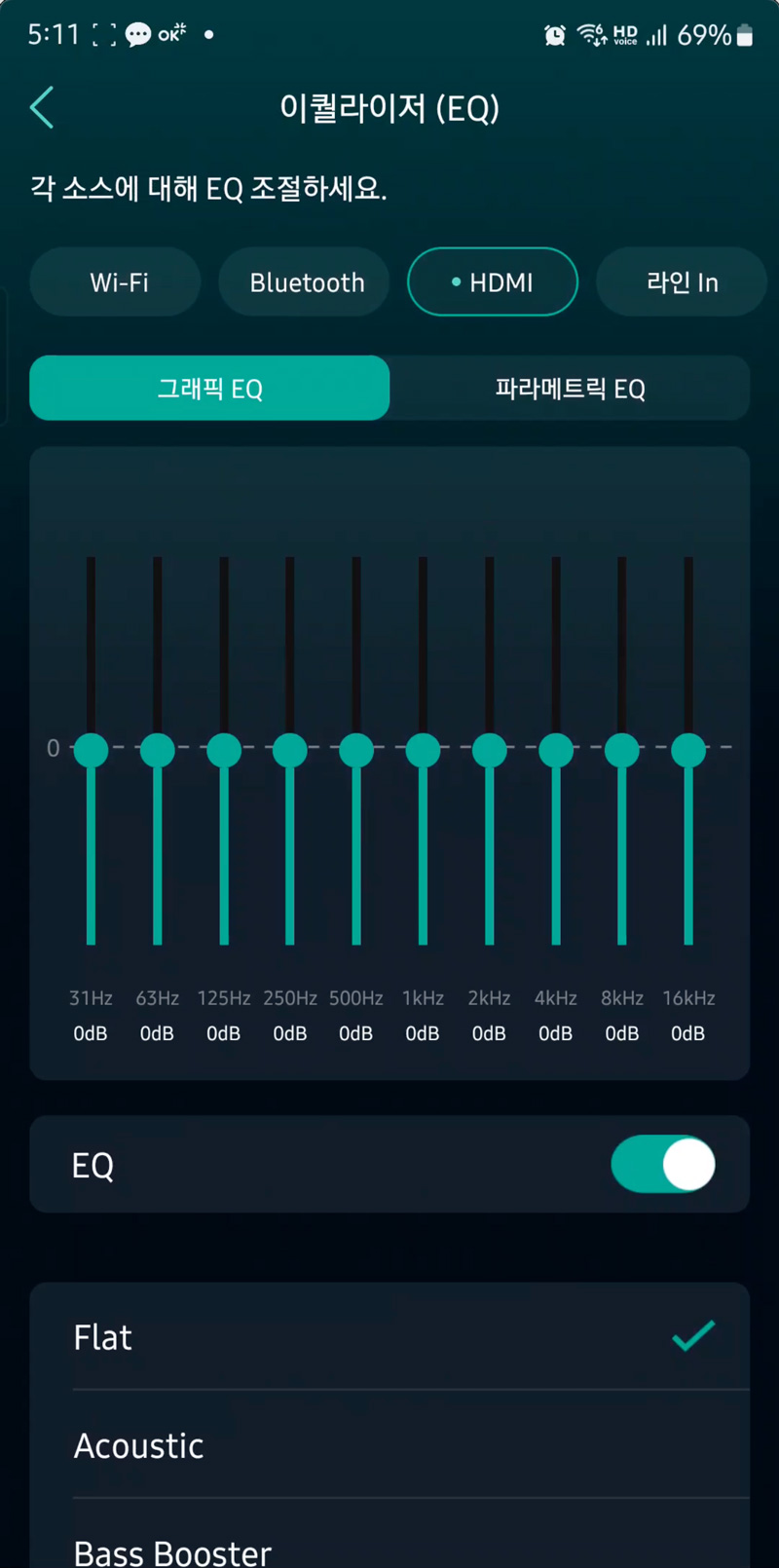
Task: Tap the 31Hz band slider handle
Action: click(x=91, y=750)
